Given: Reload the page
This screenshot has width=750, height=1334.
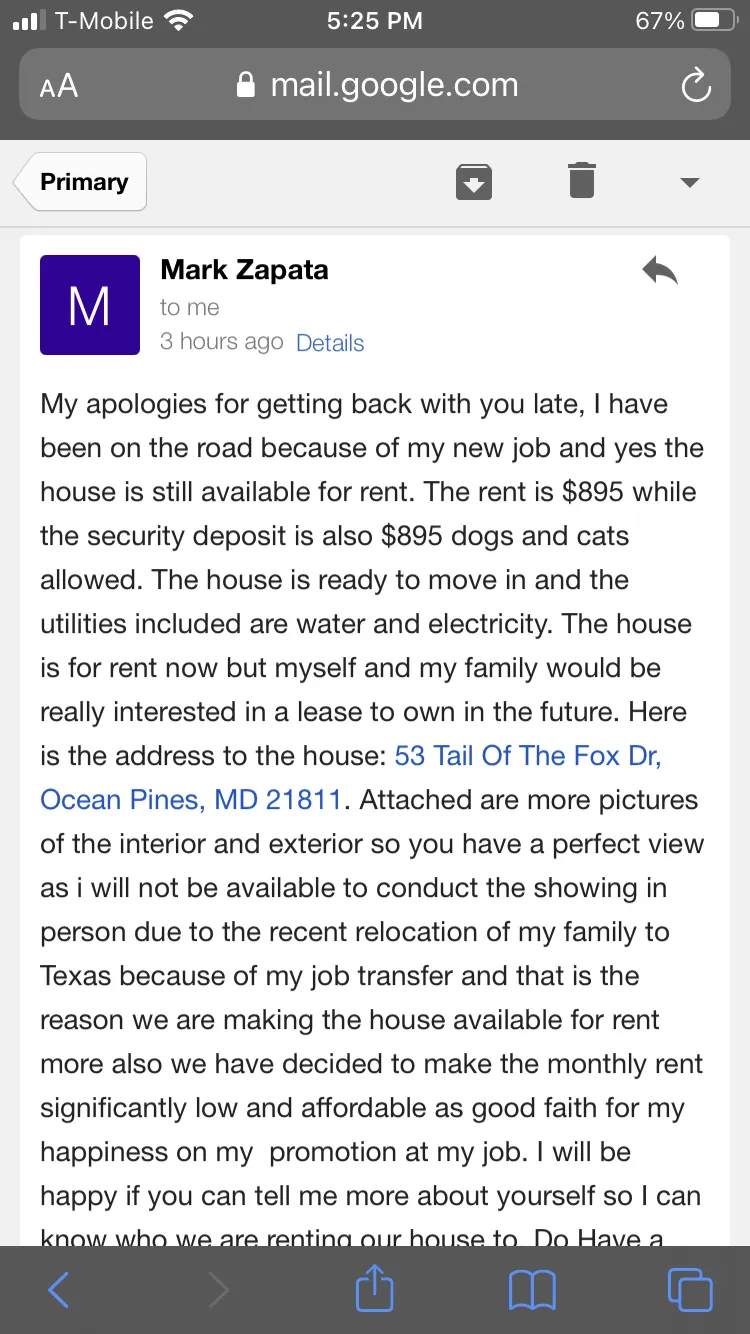Looking at the screenshot, I should (696, 86).
